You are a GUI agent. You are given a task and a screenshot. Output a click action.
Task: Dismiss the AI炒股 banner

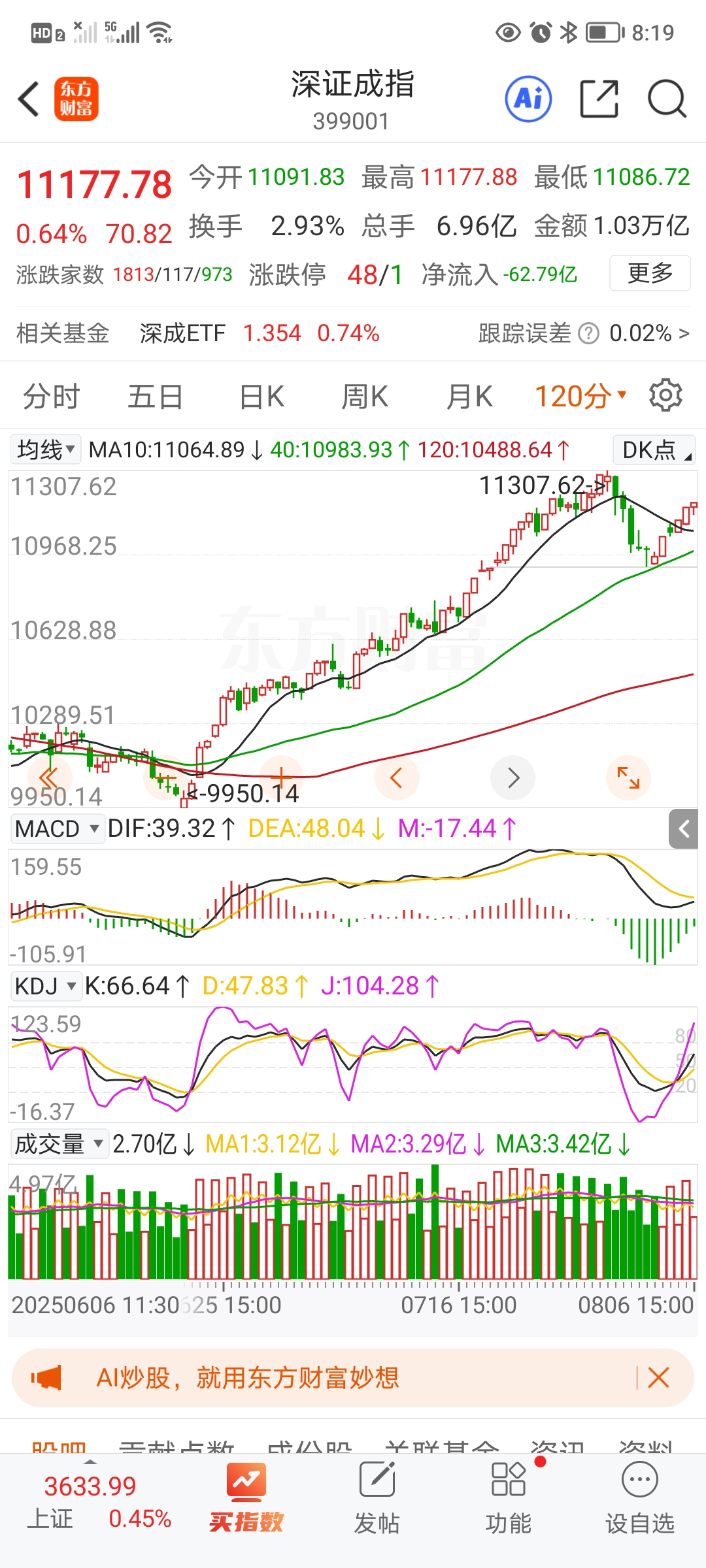658,1378
